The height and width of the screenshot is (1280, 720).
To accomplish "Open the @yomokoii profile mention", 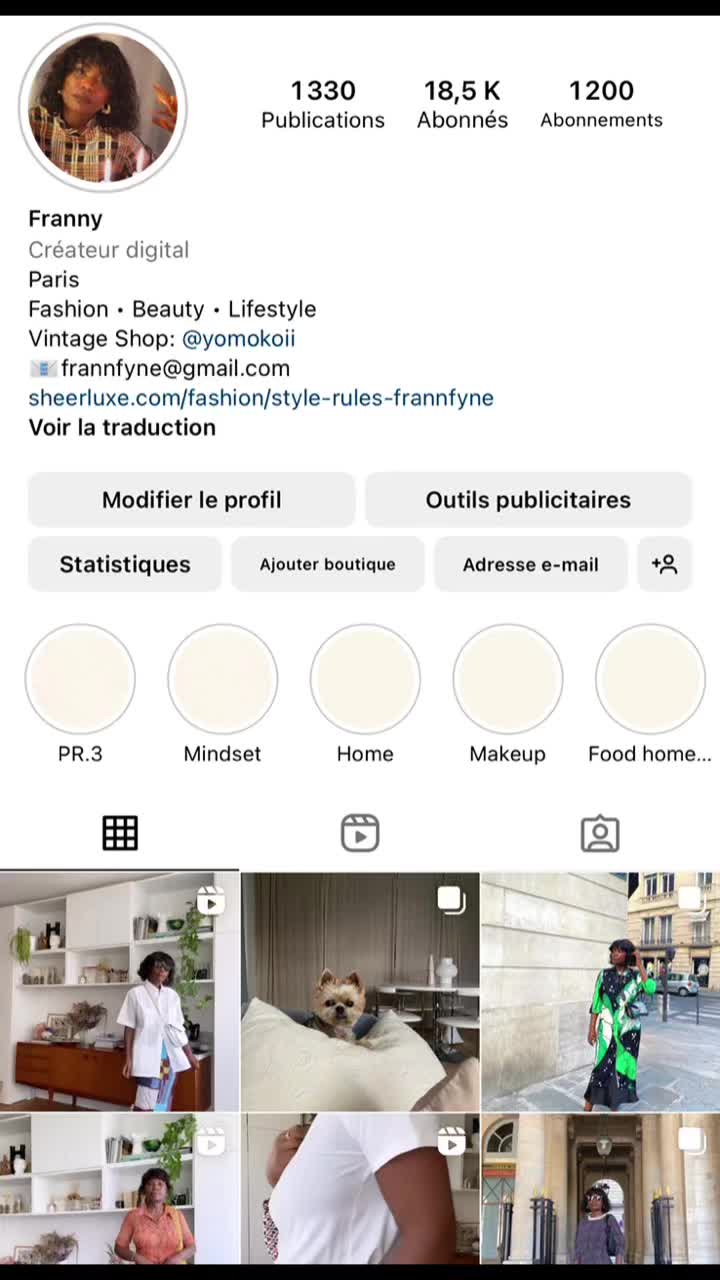I will pyautogui.click(x=238, y=339).
